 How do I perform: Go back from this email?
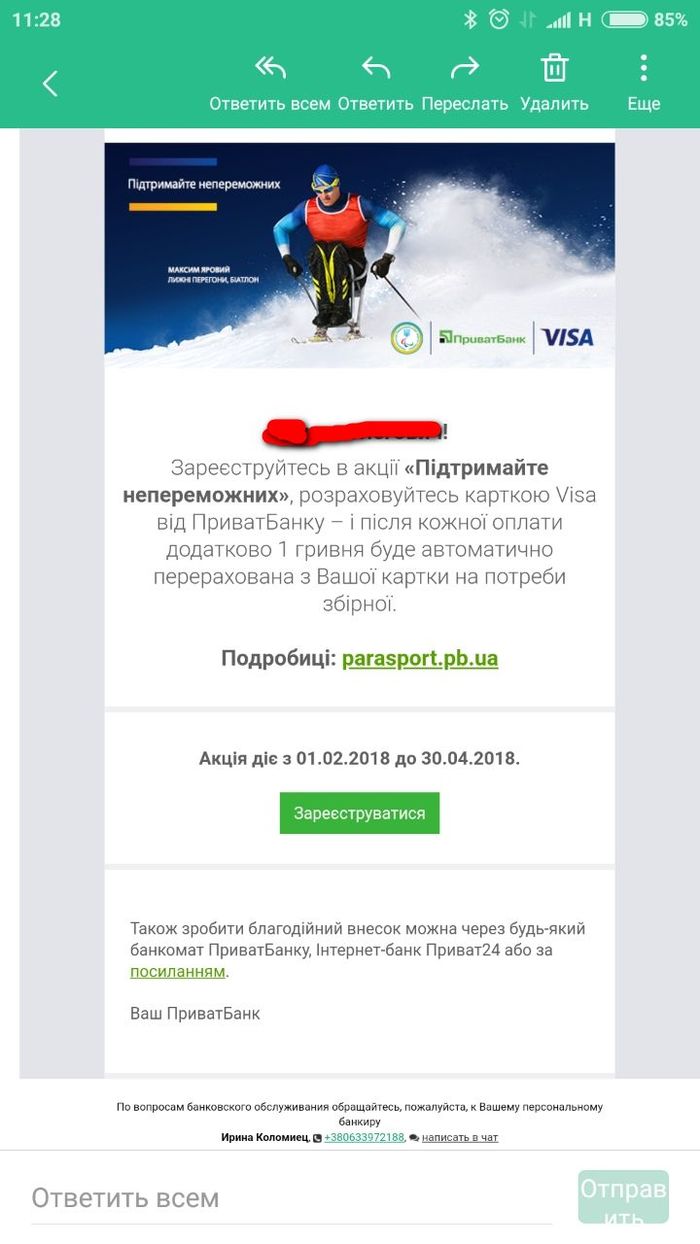50,84
